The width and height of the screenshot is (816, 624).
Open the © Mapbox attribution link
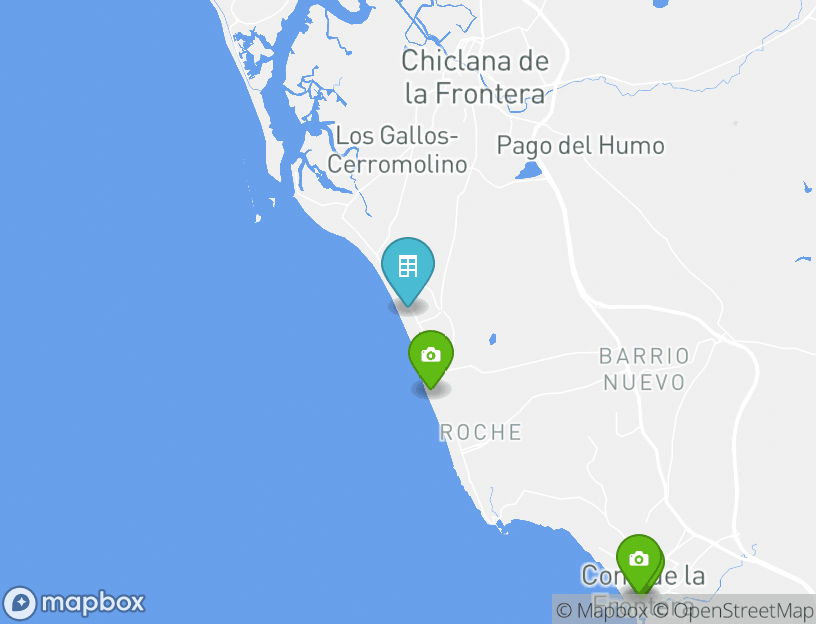coord(601,610)
